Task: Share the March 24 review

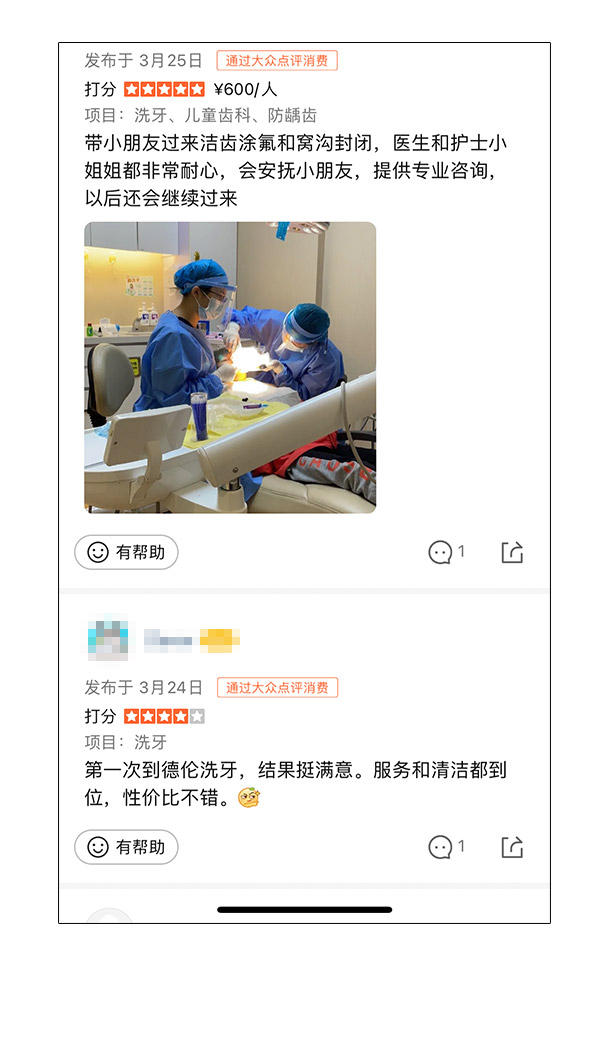Action: point(512,847)
